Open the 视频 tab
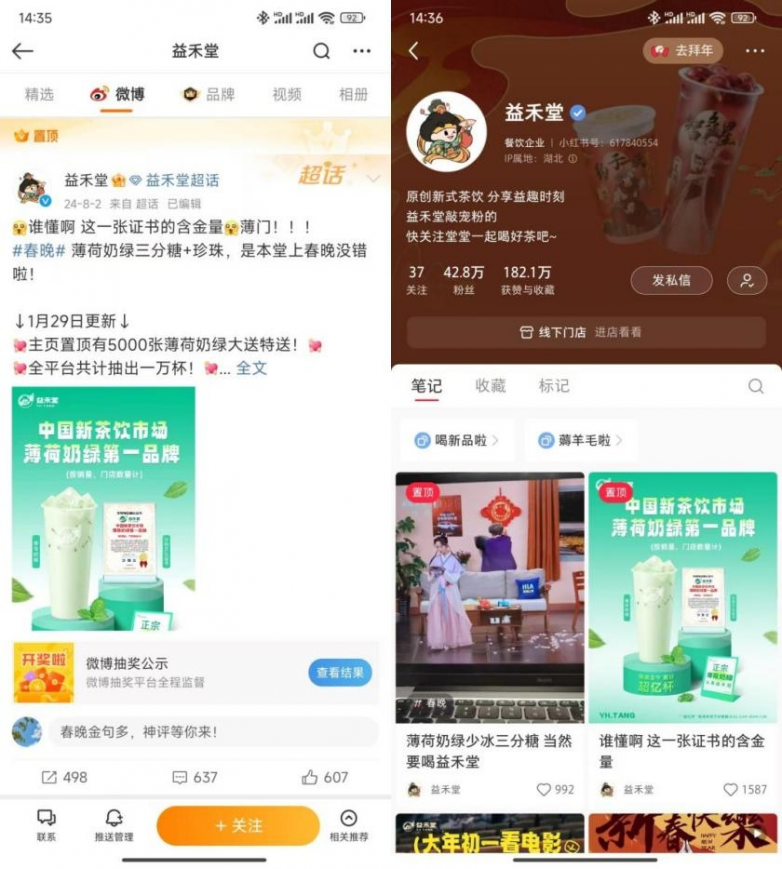 point(287,94)
